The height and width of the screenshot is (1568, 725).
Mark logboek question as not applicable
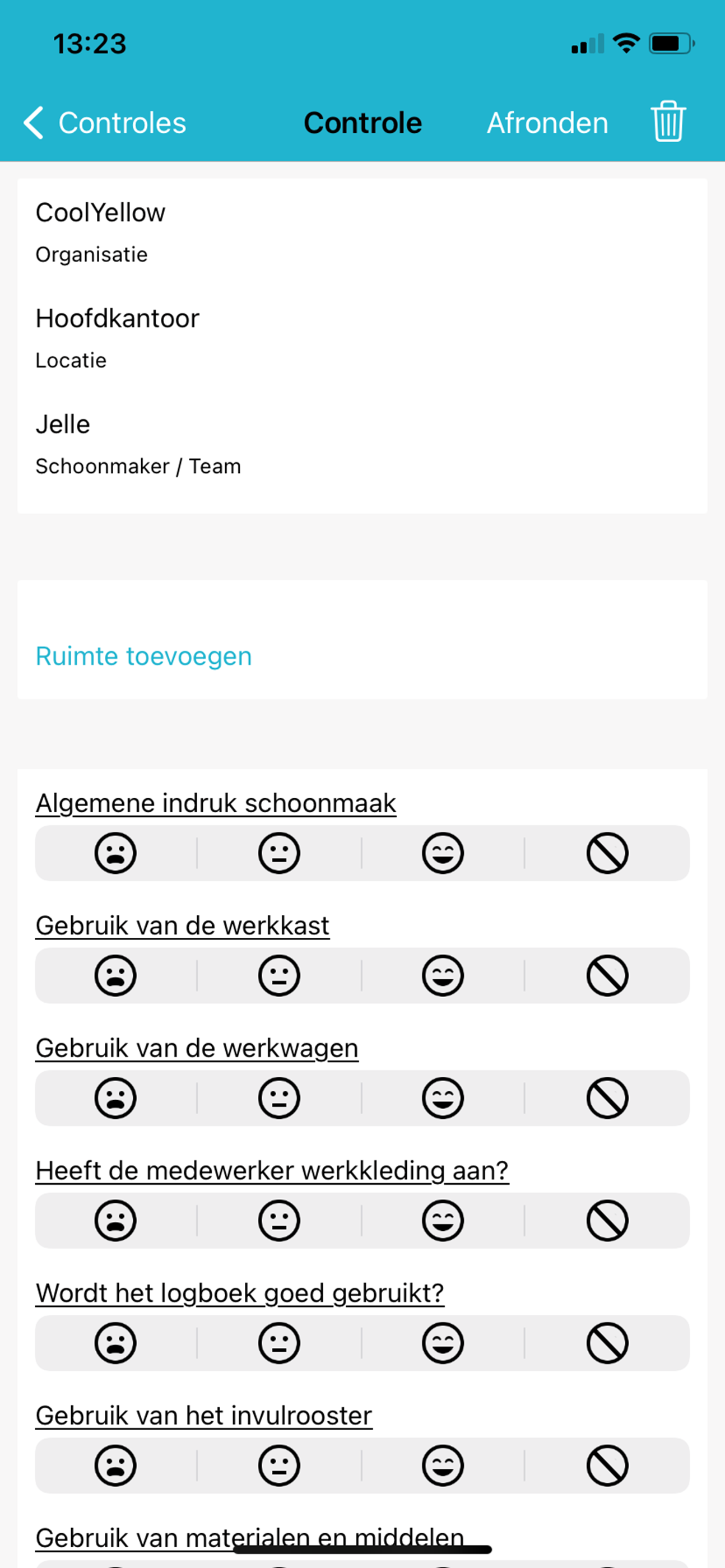click(x=607, y=1342)
